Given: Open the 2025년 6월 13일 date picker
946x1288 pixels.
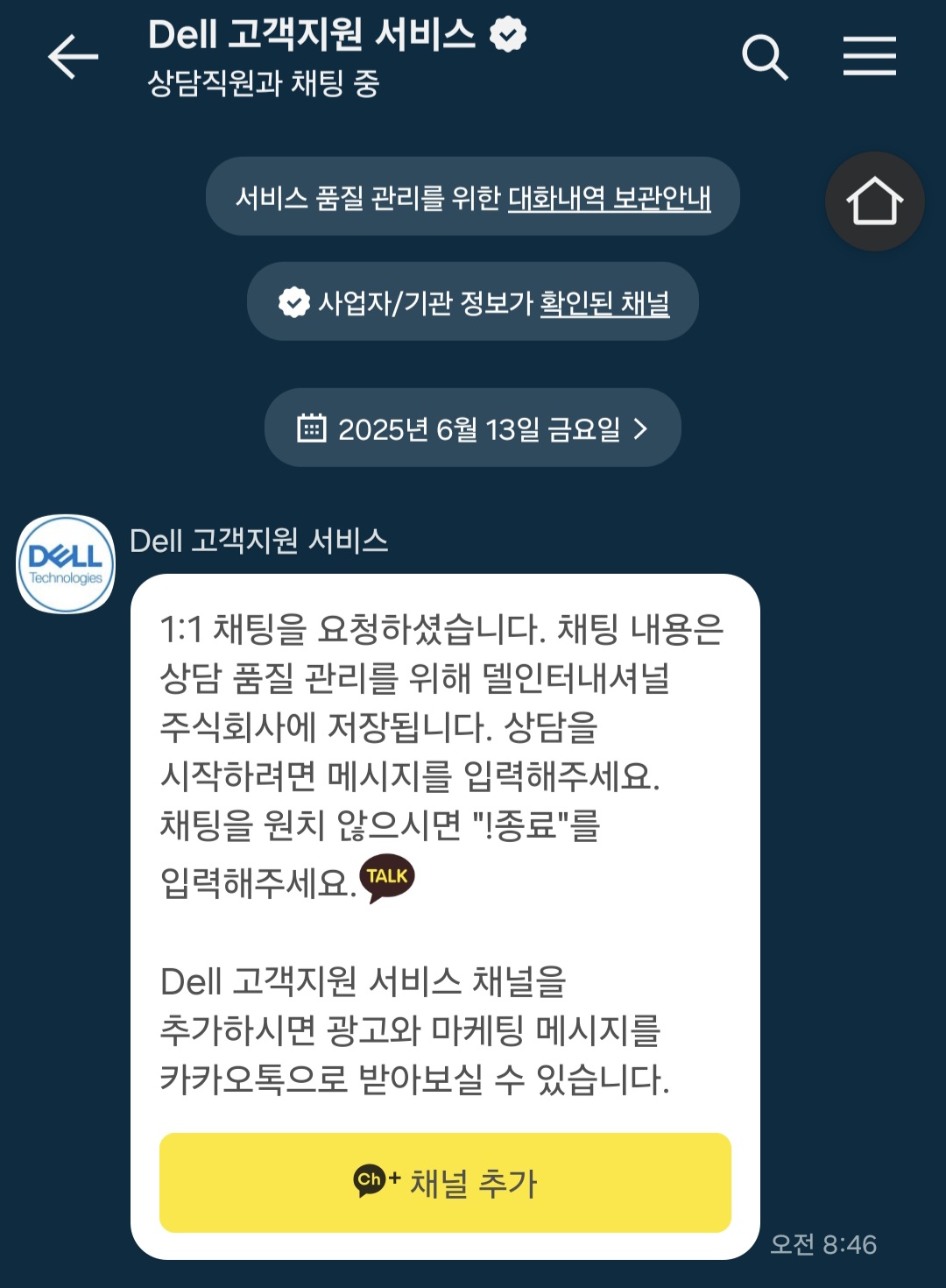Looking at the screenshot, I should [x=473, y=428].
